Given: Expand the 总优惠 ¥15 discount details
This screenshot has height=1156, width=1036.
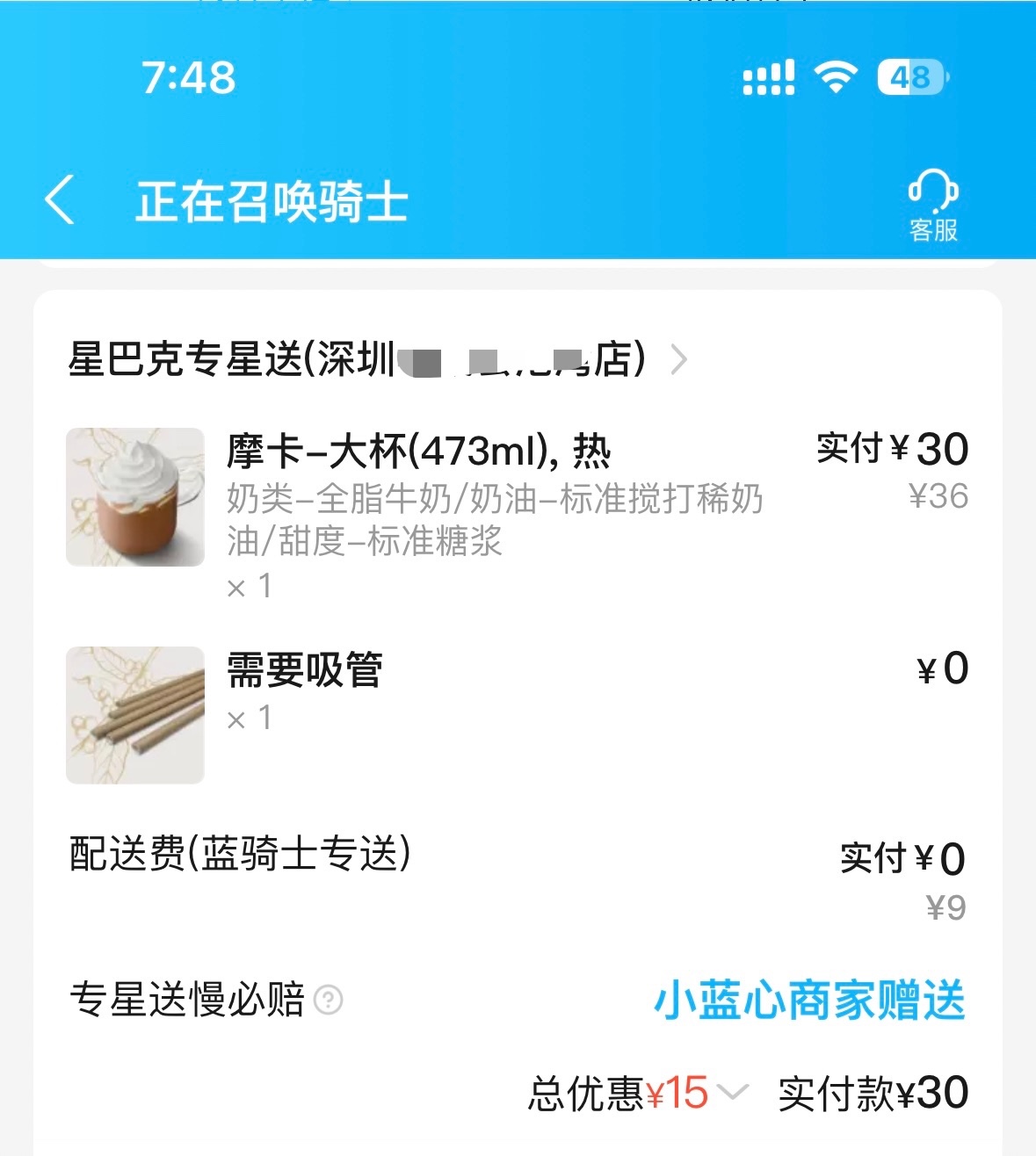Looking at the screenshot, I should [x=731, y=1093].
